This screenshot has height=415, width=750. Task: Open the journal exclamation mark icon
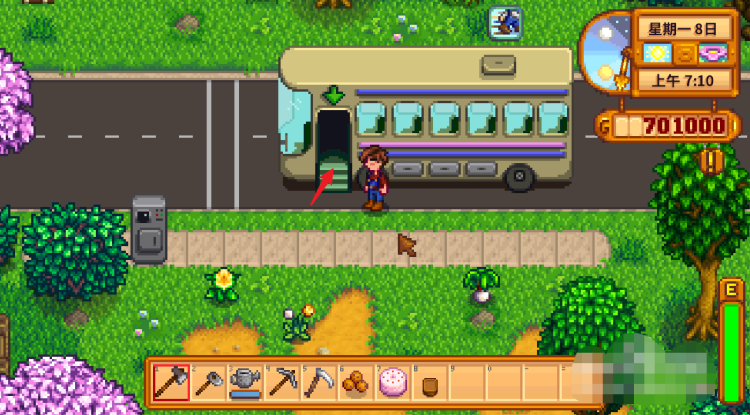click(712, 160)
